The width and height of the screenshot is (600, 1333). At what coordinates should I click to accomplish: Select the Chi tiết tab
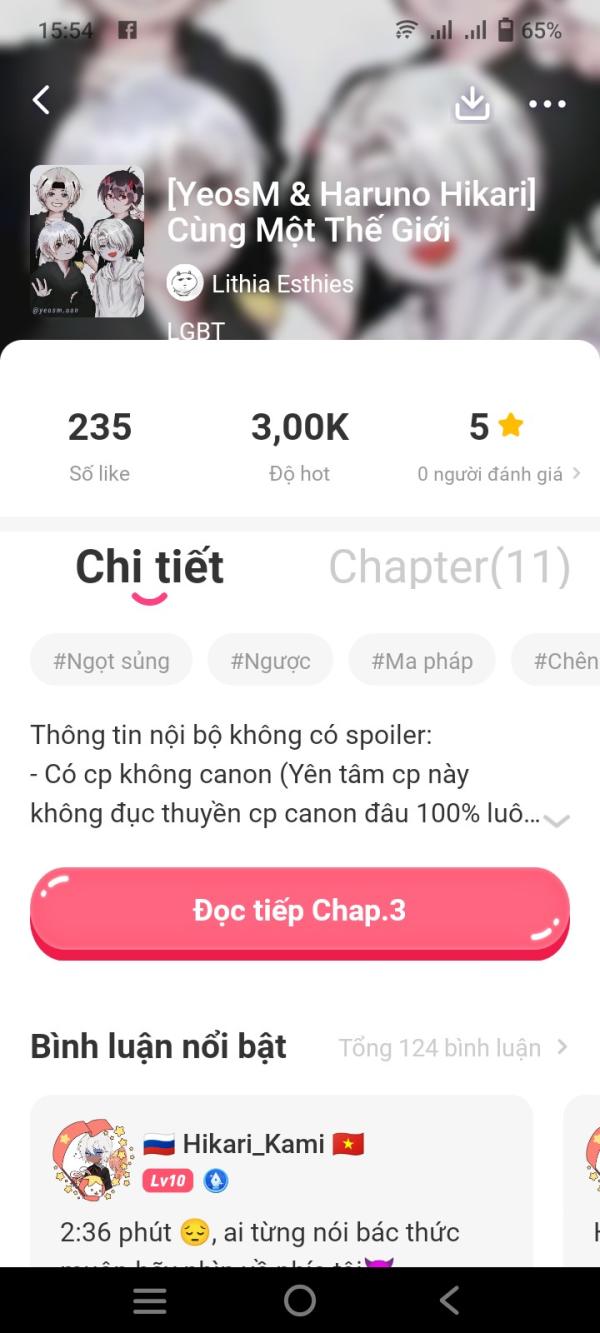click(150, 567)
